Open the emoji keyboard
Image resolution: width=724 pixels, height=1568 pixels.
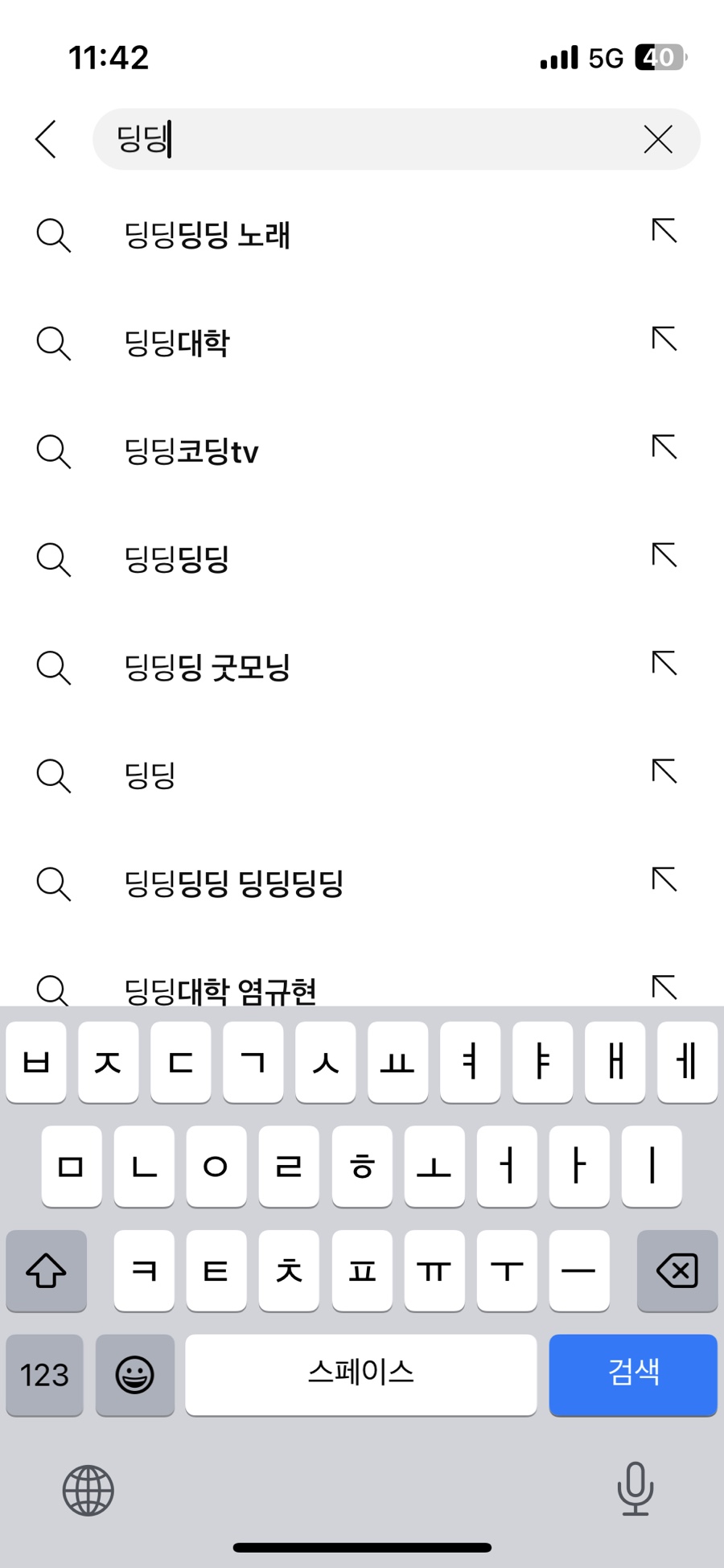[x=134, y=1374]
